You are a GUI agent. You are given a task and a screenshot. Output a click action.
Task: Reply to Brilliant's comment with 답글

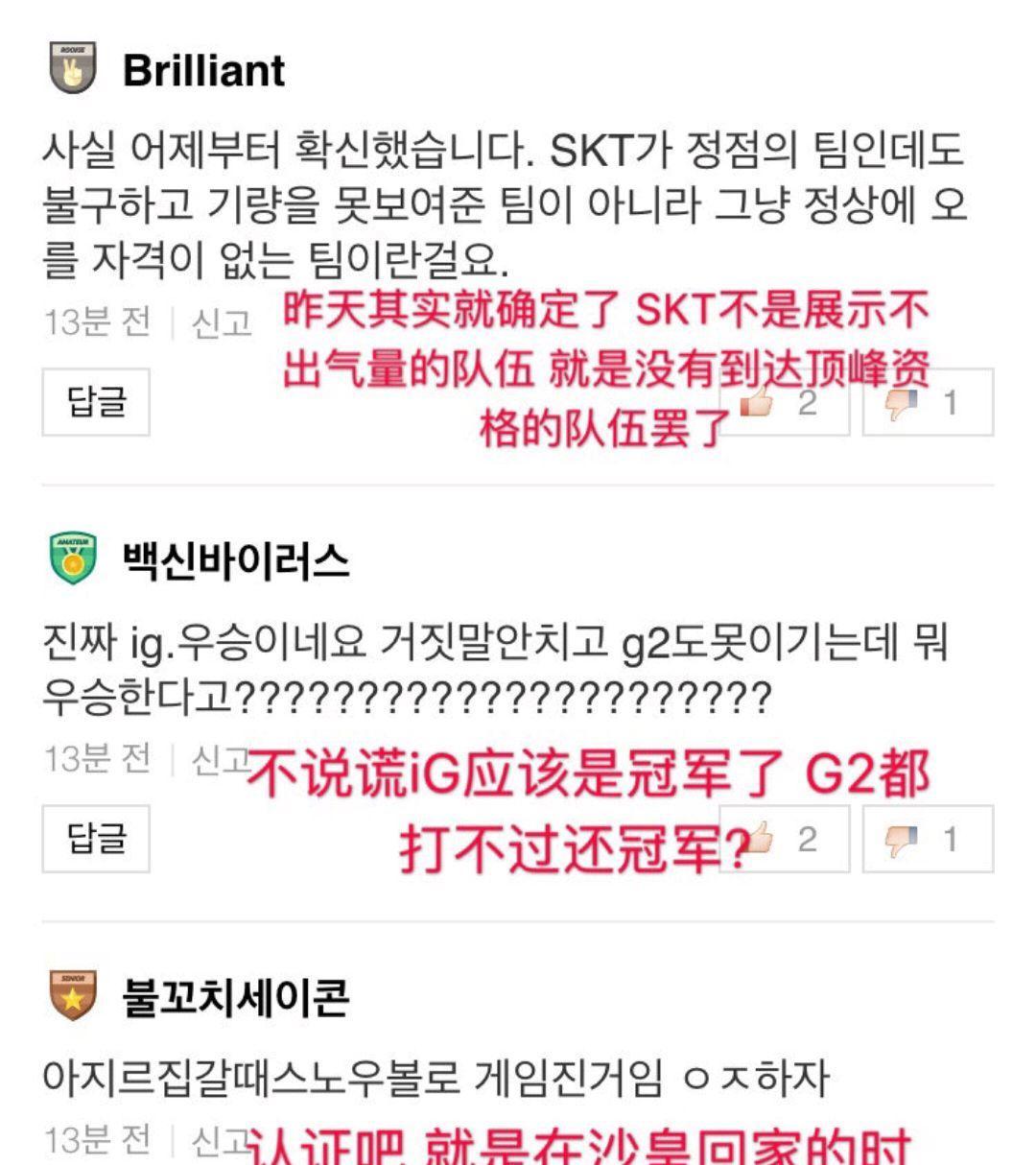pyautogui.click(x=96, y=401)
